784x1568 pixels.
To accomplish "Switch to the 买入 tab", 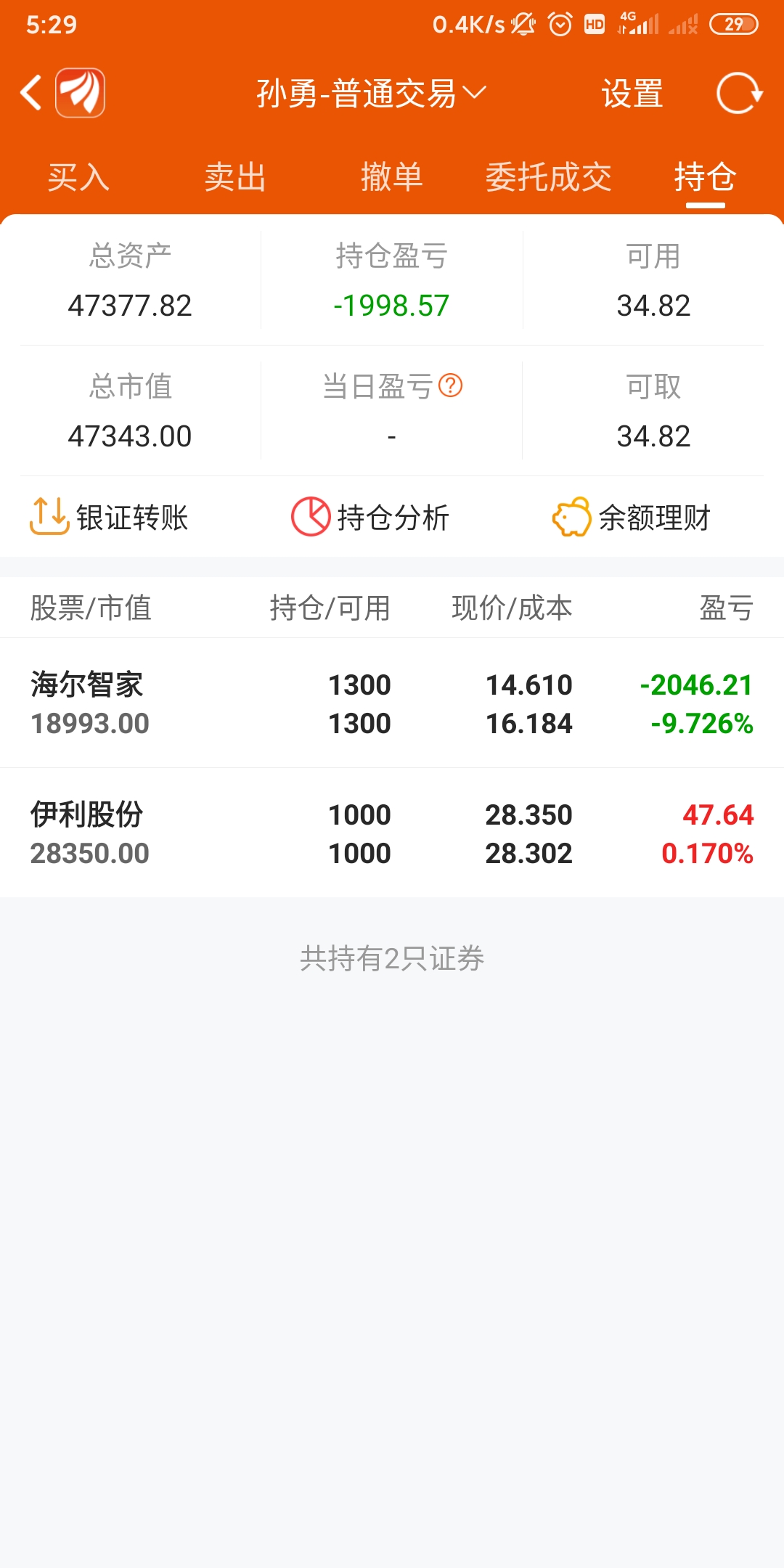I will 78,176.
